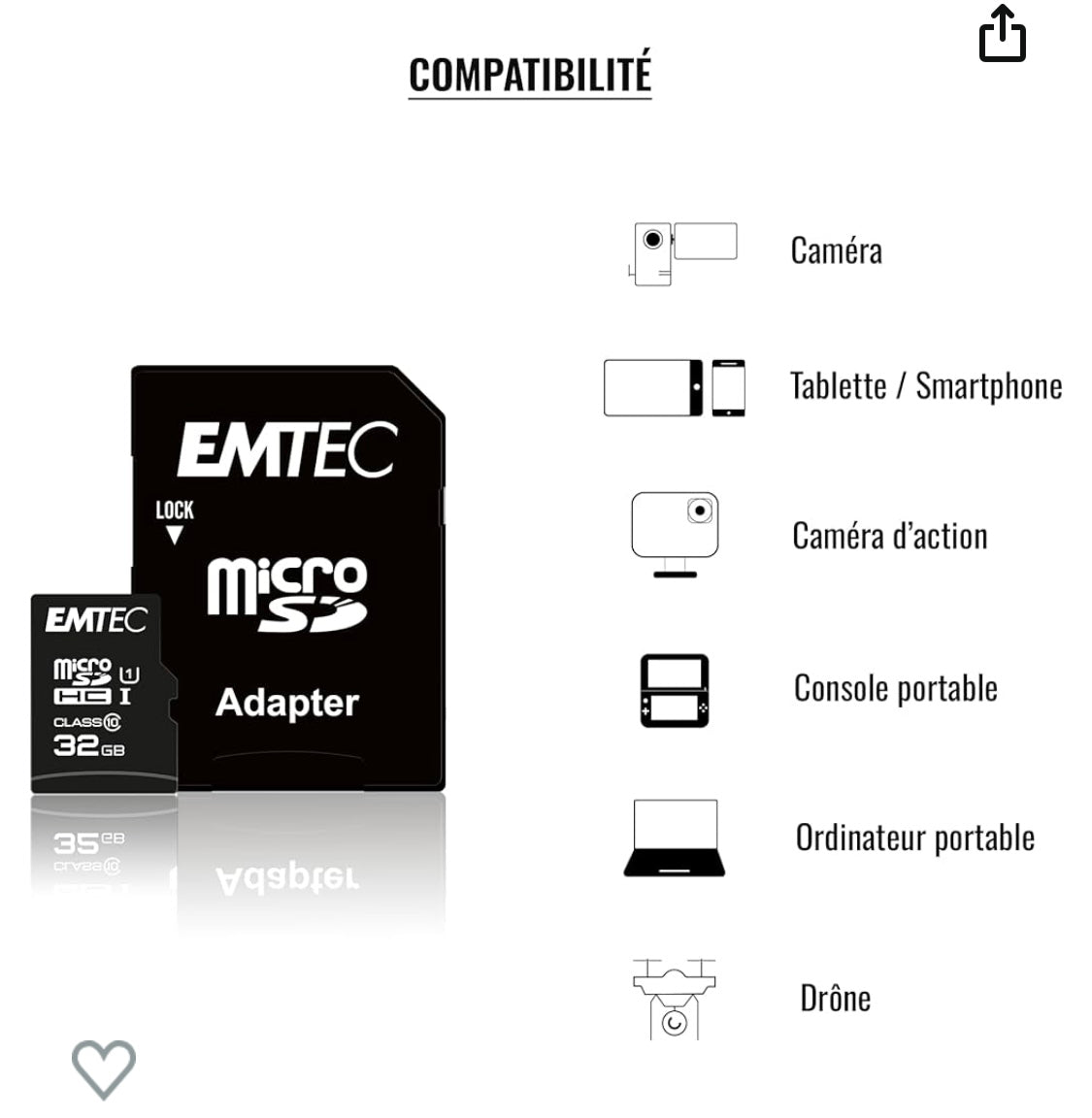Click the Ordinateur portable label
The image size is (1092, 1118).
click(914, 836)
